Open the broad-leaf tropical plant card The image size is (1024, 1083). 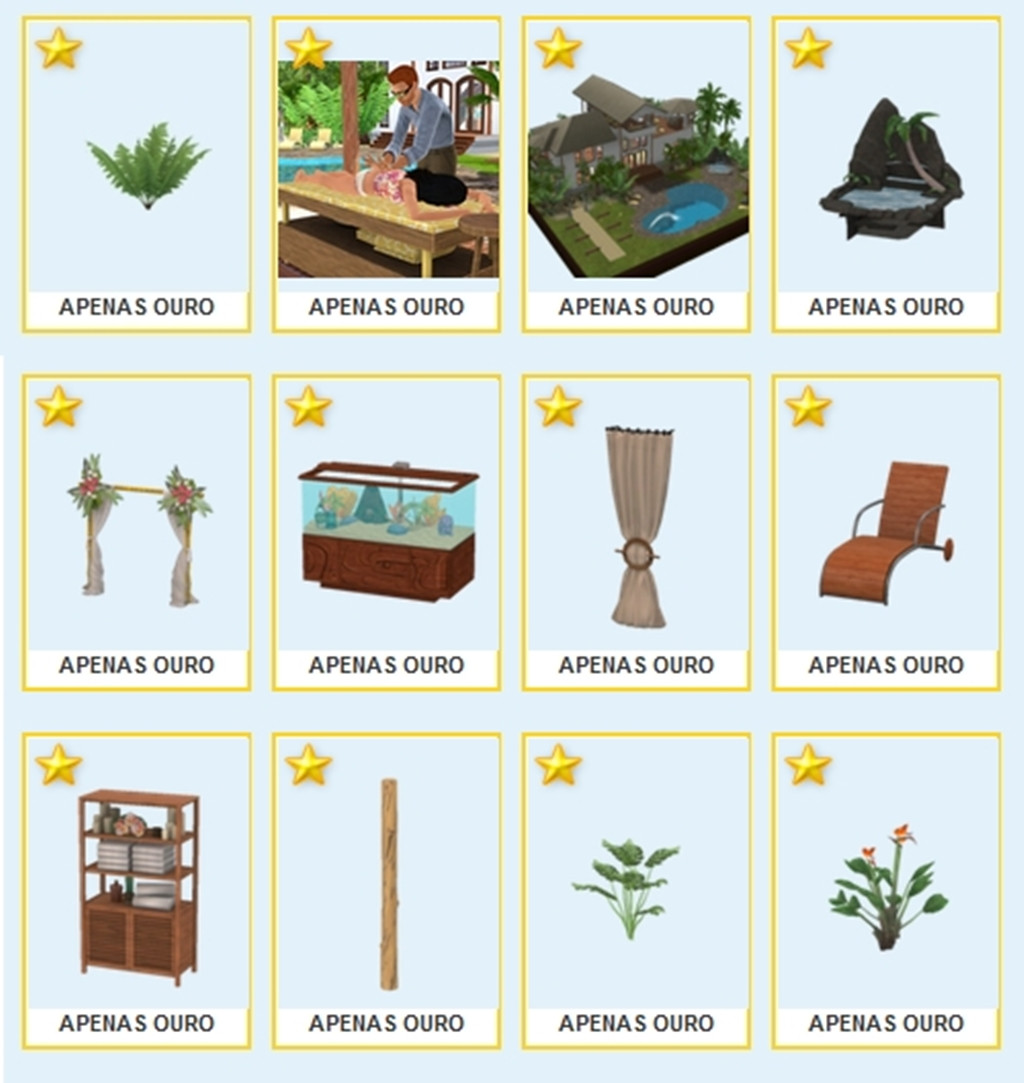click(637, 891)
